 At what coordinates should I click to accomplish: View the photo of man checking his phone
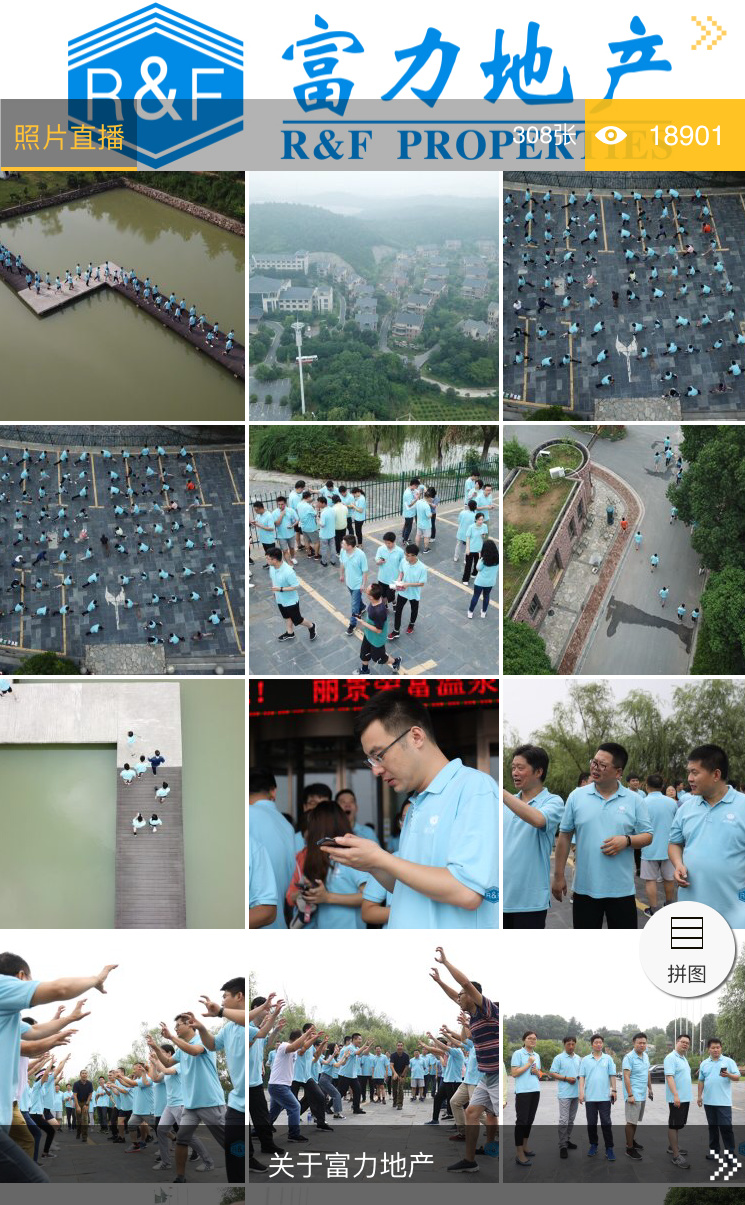click(373, 804)
